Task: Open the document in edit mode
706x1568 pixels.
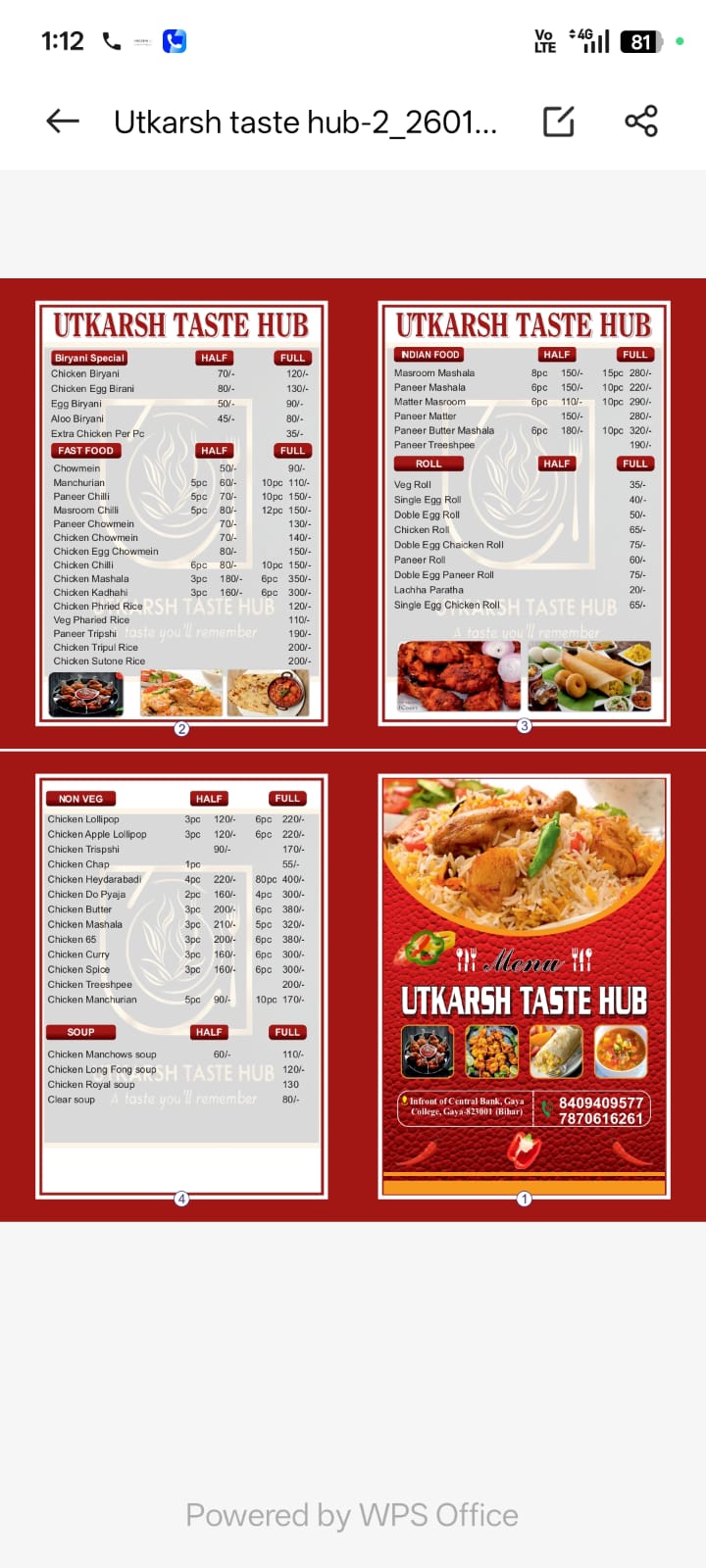Action: (559, 122)
